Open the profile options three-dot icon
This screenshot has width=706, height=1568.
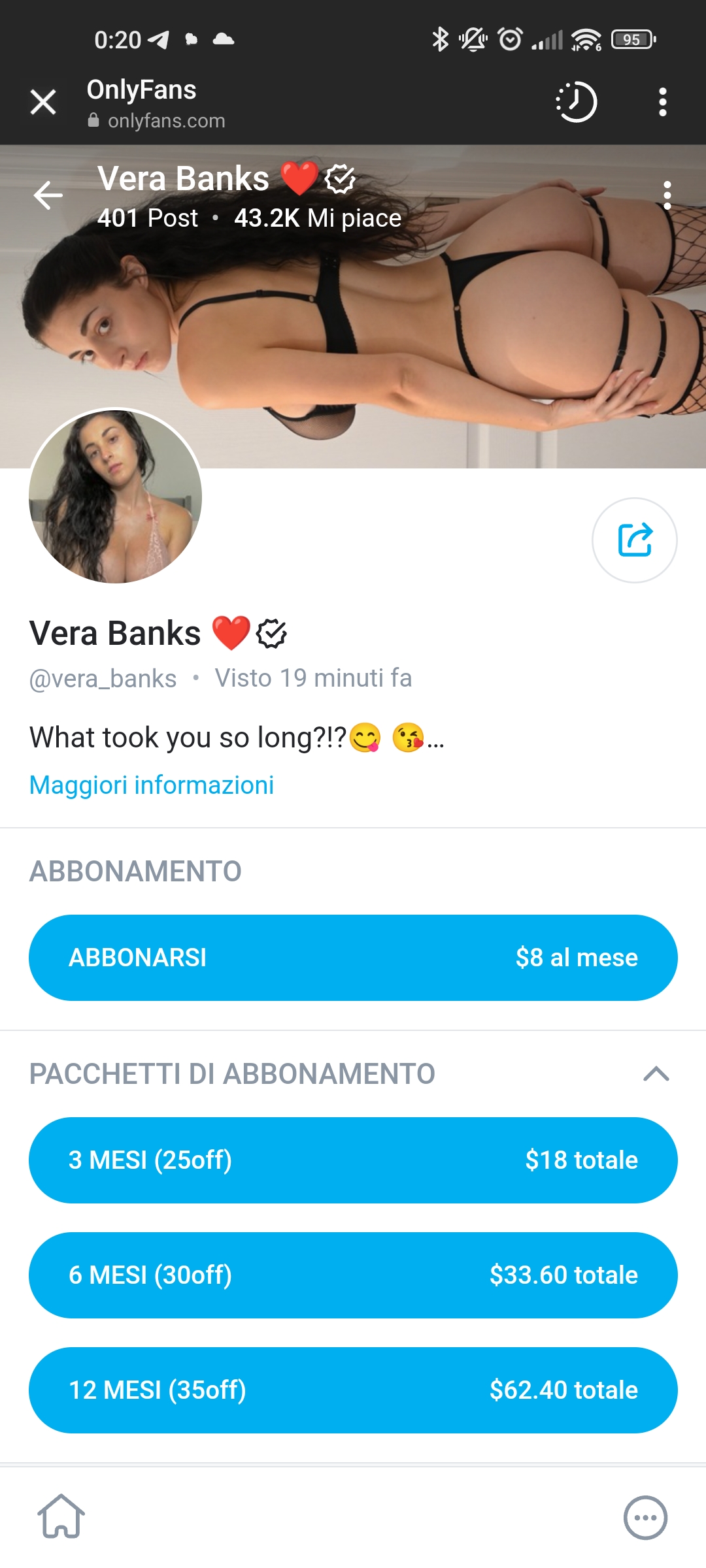point(667,195)
